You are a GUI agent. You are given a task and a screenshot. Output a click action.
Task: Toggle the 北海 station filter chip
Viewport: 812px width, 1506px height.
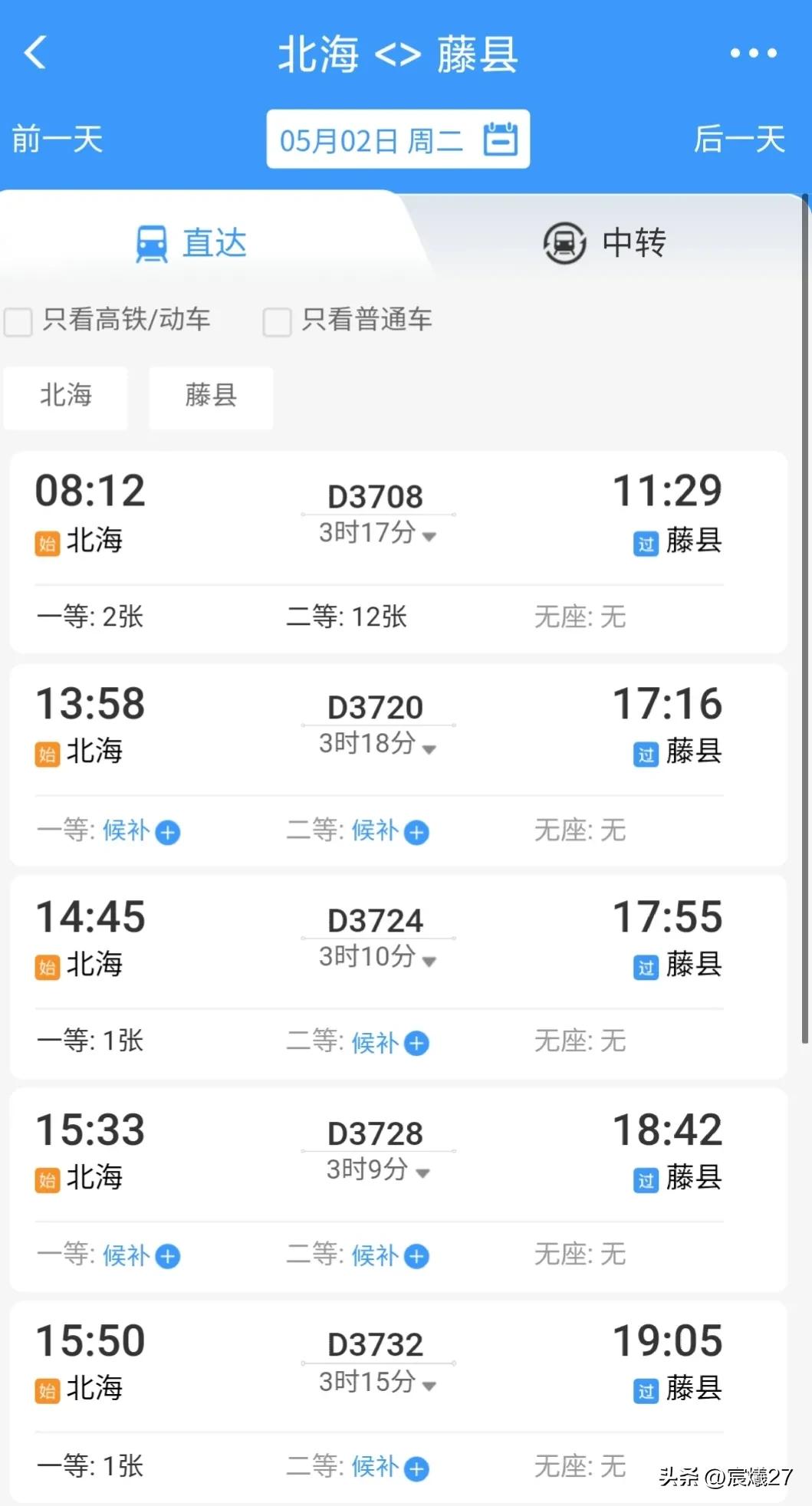click(x=65, y=397)
